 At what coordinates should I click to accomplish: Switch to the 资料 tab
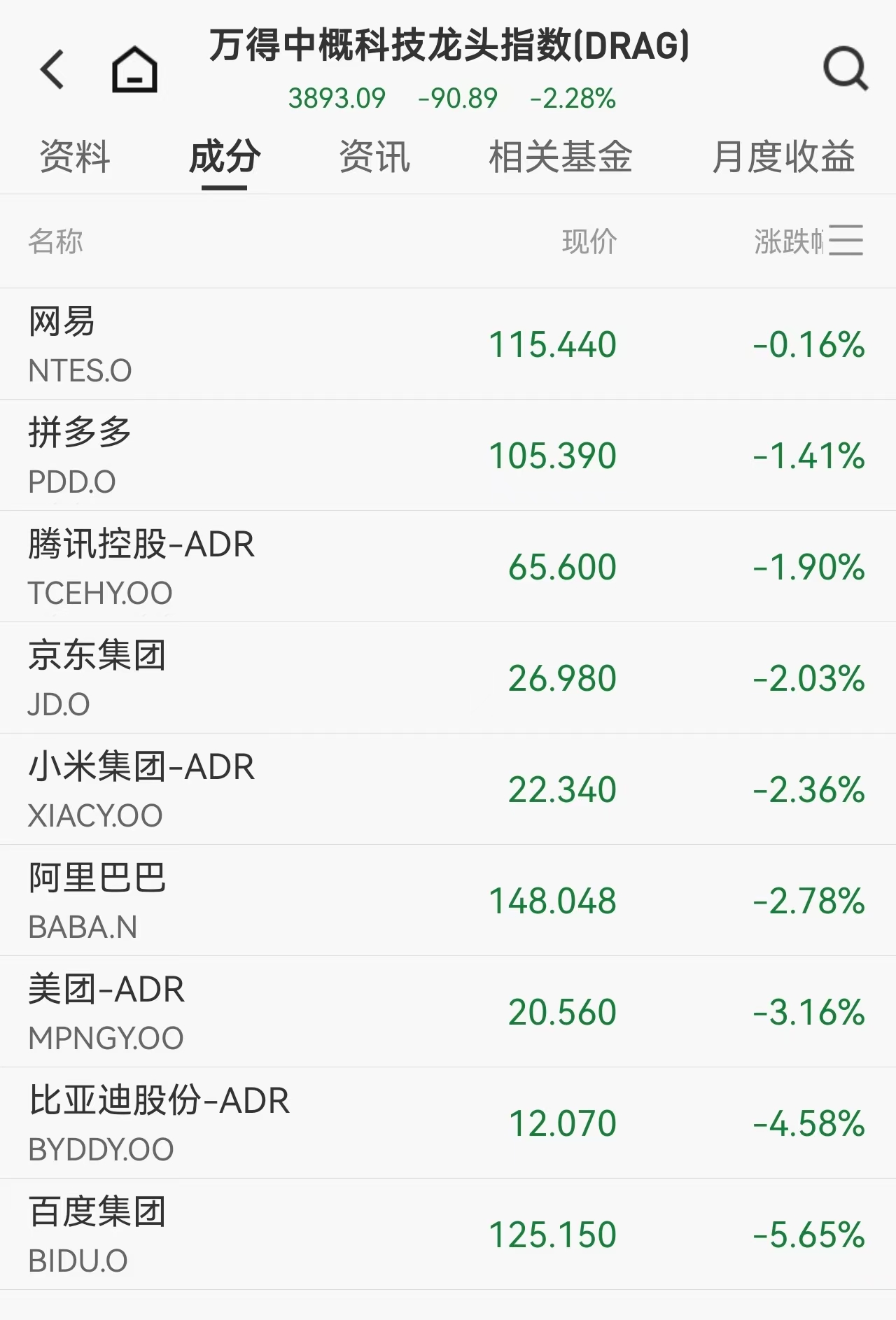click(75, 157)
